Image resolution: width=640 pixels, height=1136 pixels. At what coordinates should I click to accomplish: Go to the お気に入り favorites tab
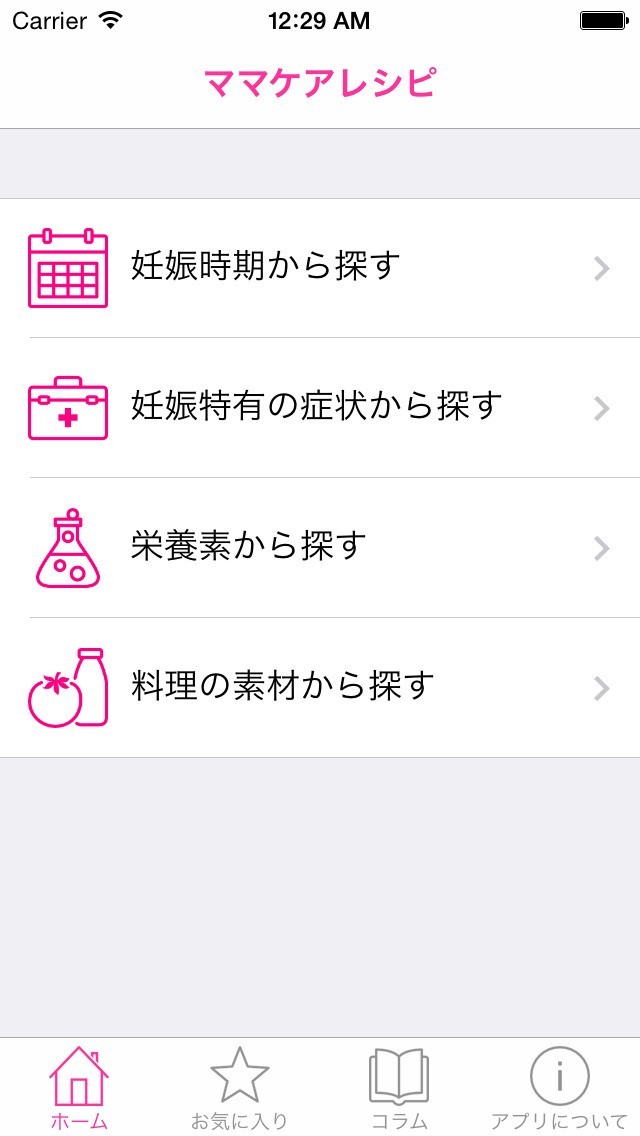239,1088
